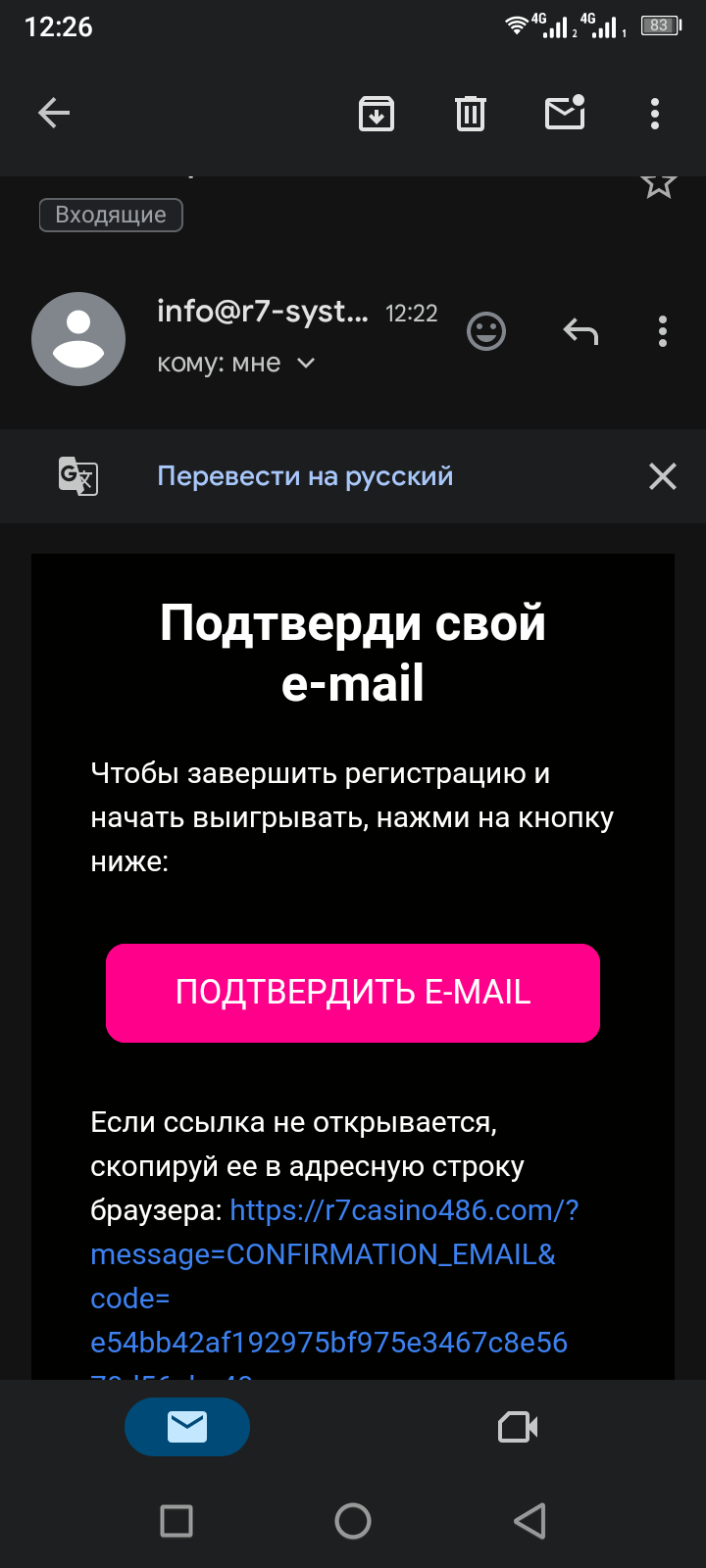Delete this email with the trash icon
Viewport: 706px width, 1568px height.
coord(471,114)
